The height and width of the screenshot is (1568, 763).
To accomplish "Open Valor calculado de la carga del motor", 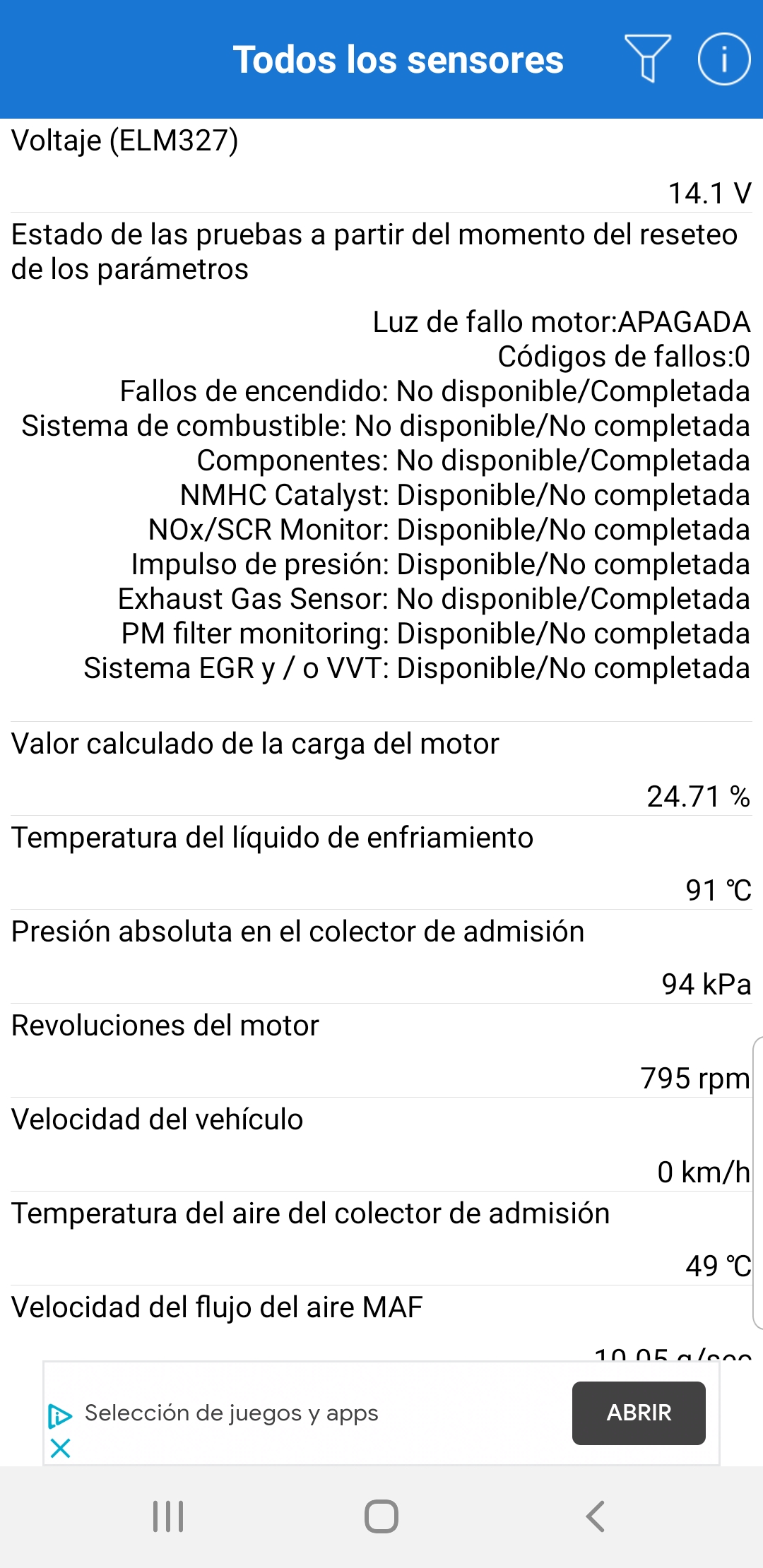I will point(381,769).
